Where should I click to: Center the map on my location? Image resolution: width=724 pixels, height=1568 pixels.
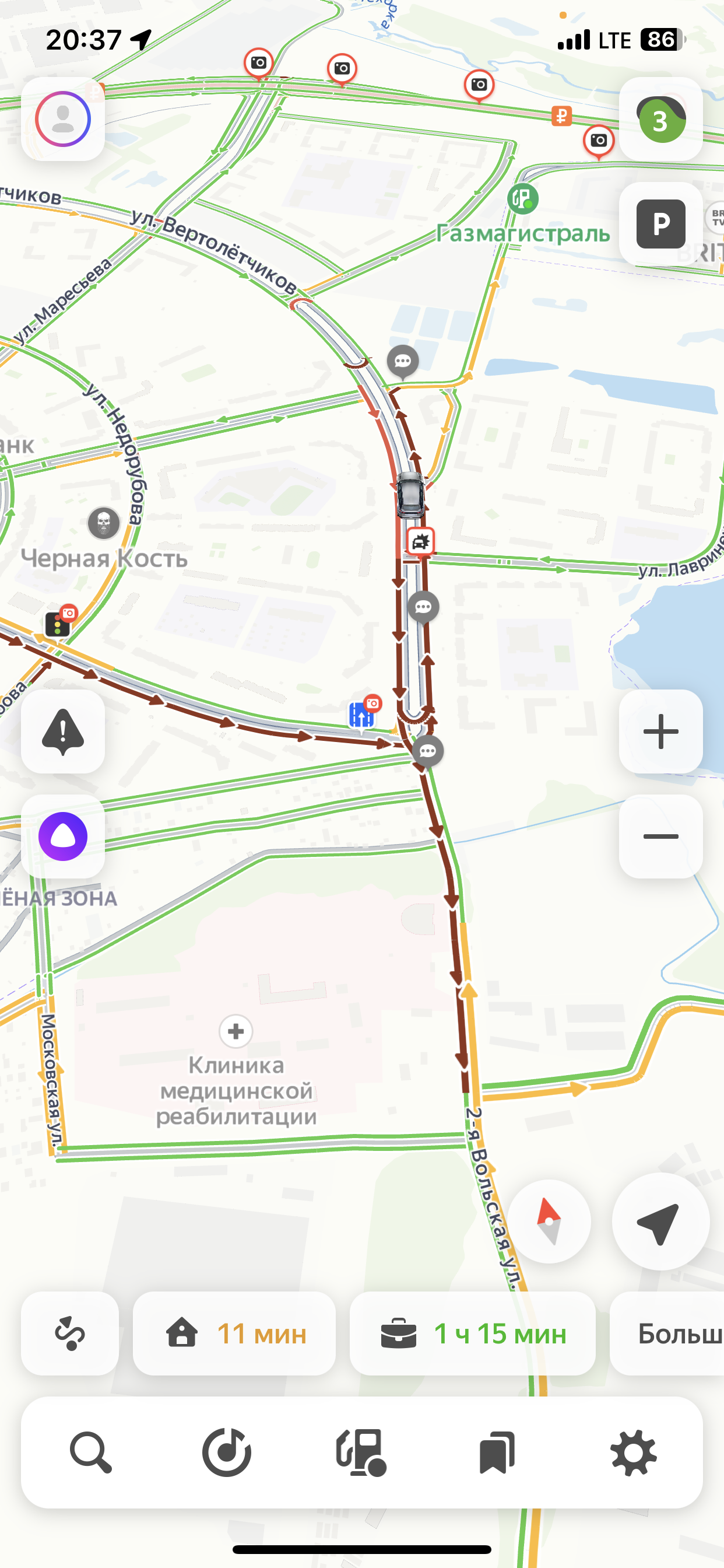(x=660, y=1221)
